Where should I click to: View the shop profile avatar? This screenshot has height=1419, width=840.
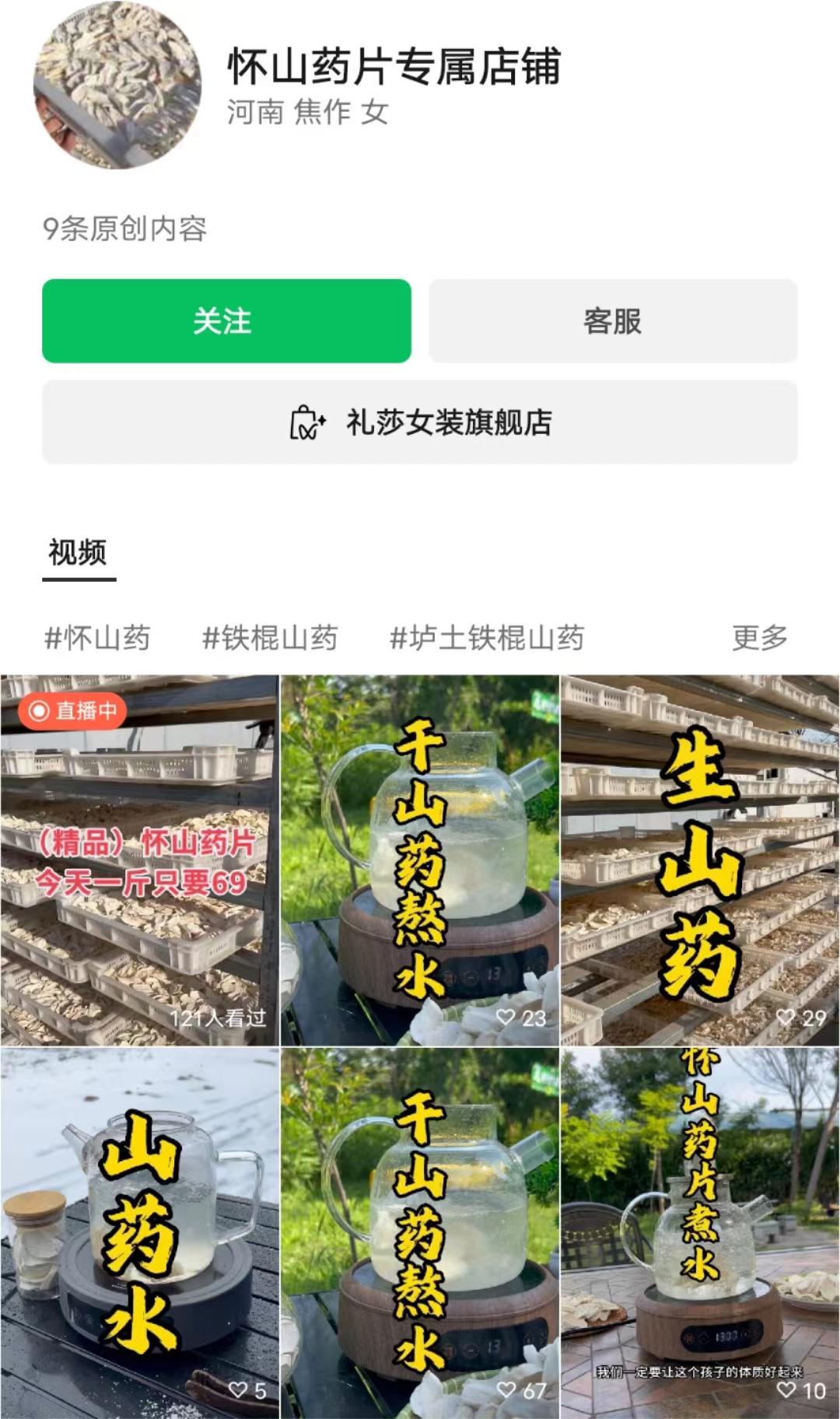coord(117,85)
